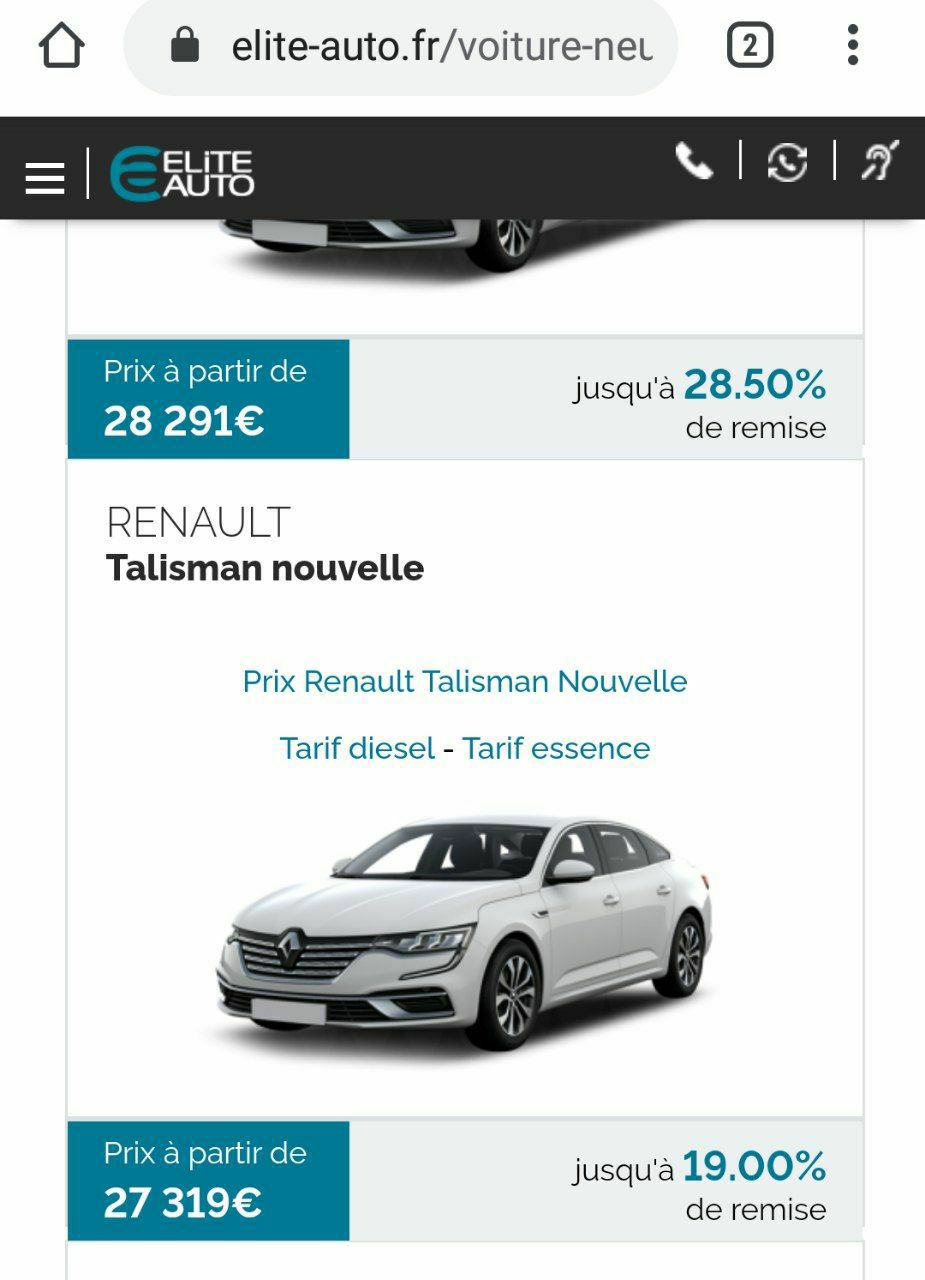
Task: View Tarif essence for Talisman
Action: coord(556,749)
